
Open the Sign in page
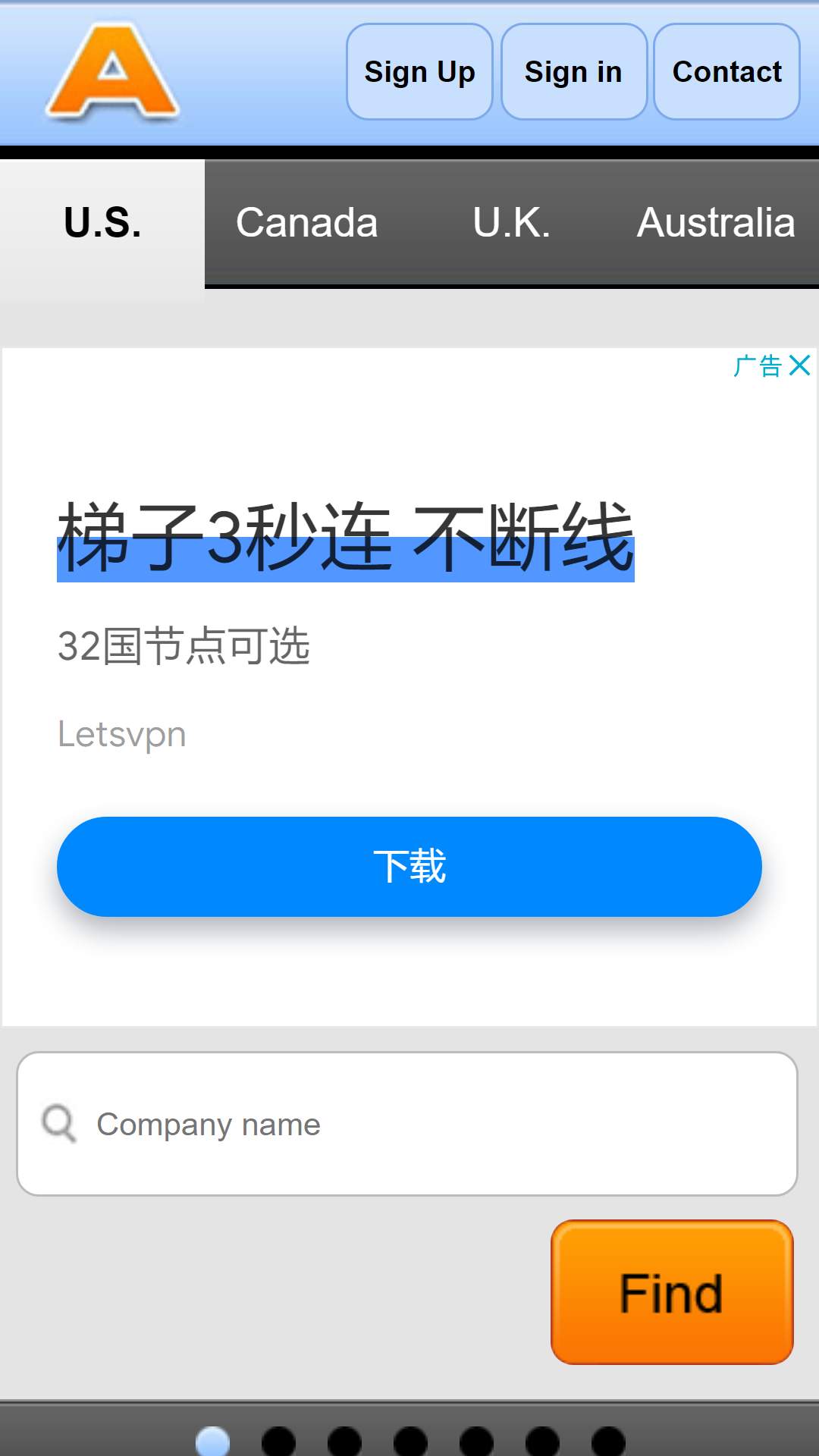pyautogui.click(x=574, y=72)
